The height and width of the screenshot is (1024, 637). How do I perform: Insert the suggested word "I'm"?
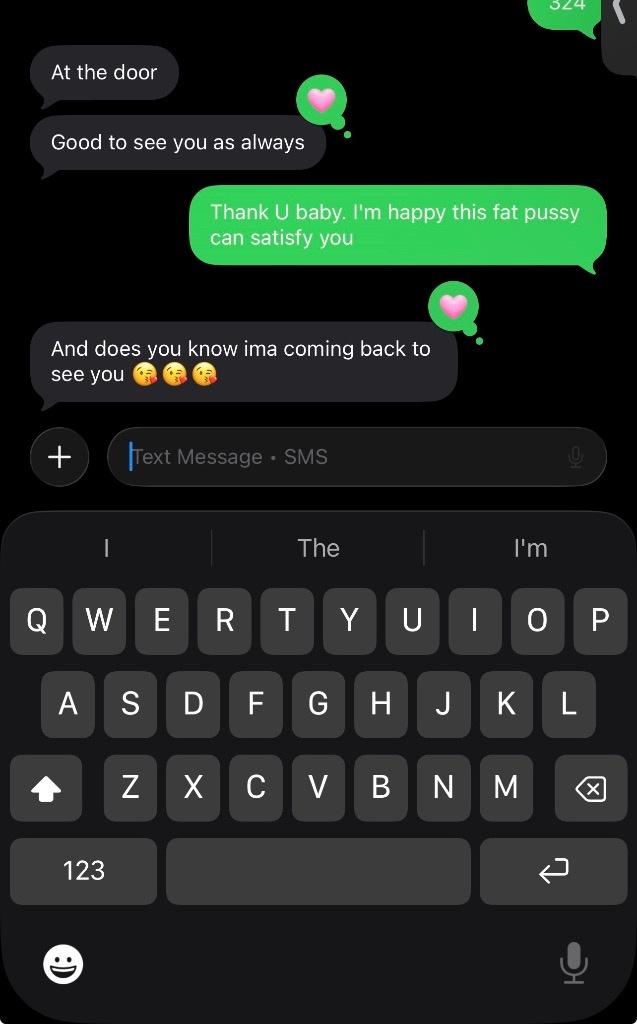coord(530,548)
